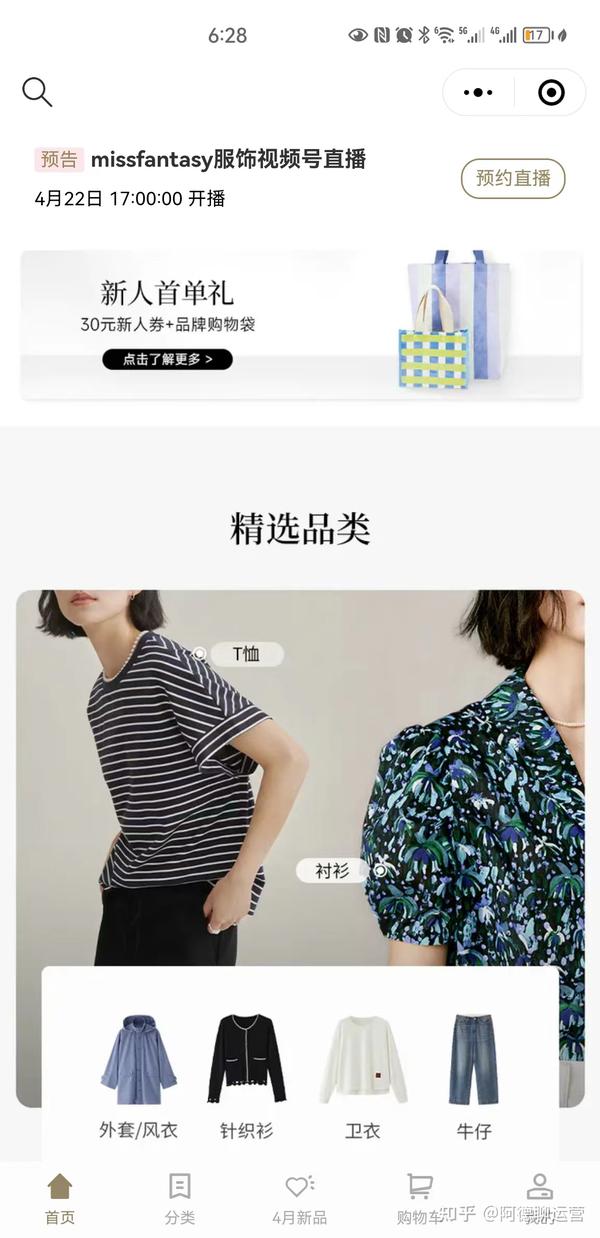The width and height of the screenshot is (600, 1238).
Task: Close the mini program with the target icon
Action: [x=551, y=93]
